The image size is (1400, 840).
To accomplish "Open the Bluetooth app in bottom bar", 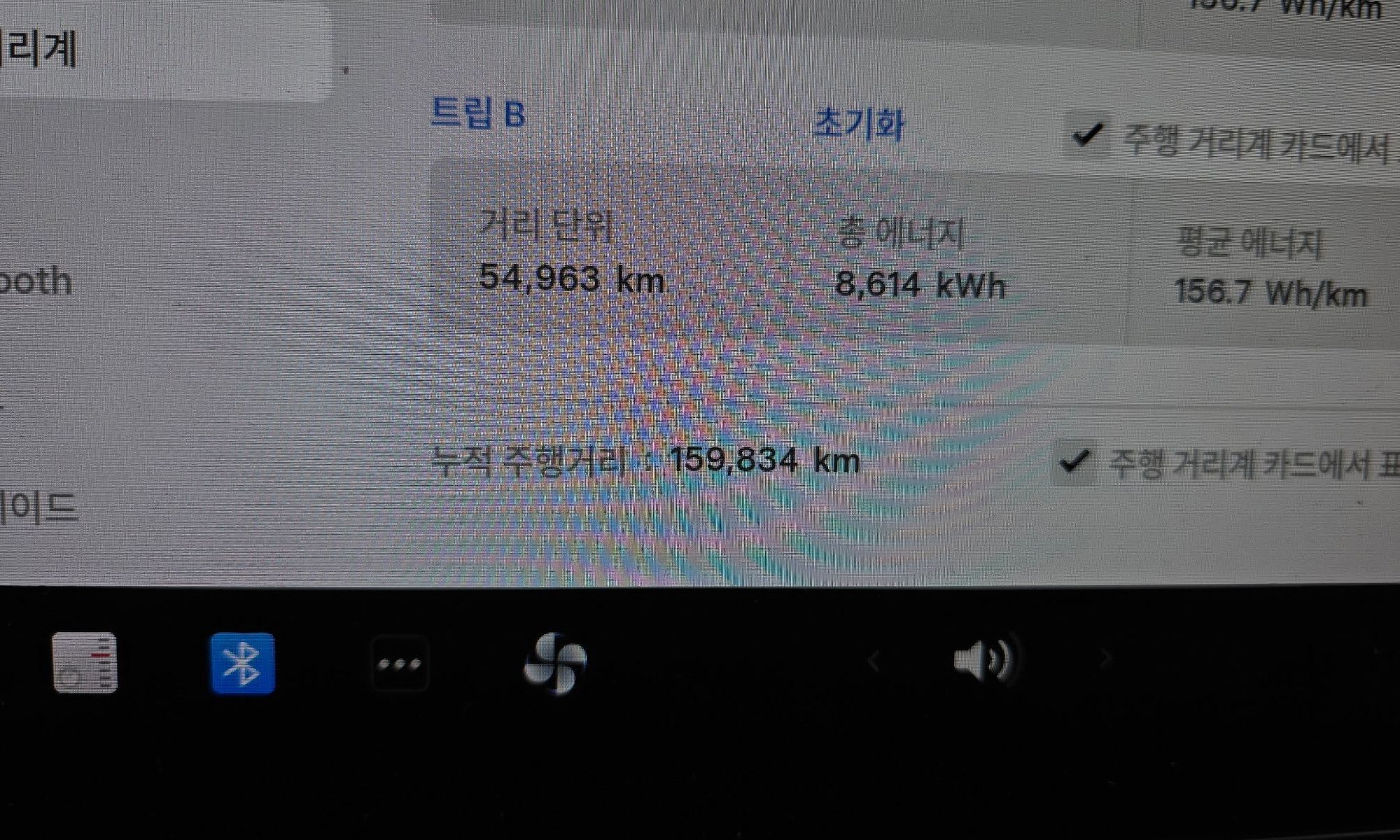I will 242,663.
